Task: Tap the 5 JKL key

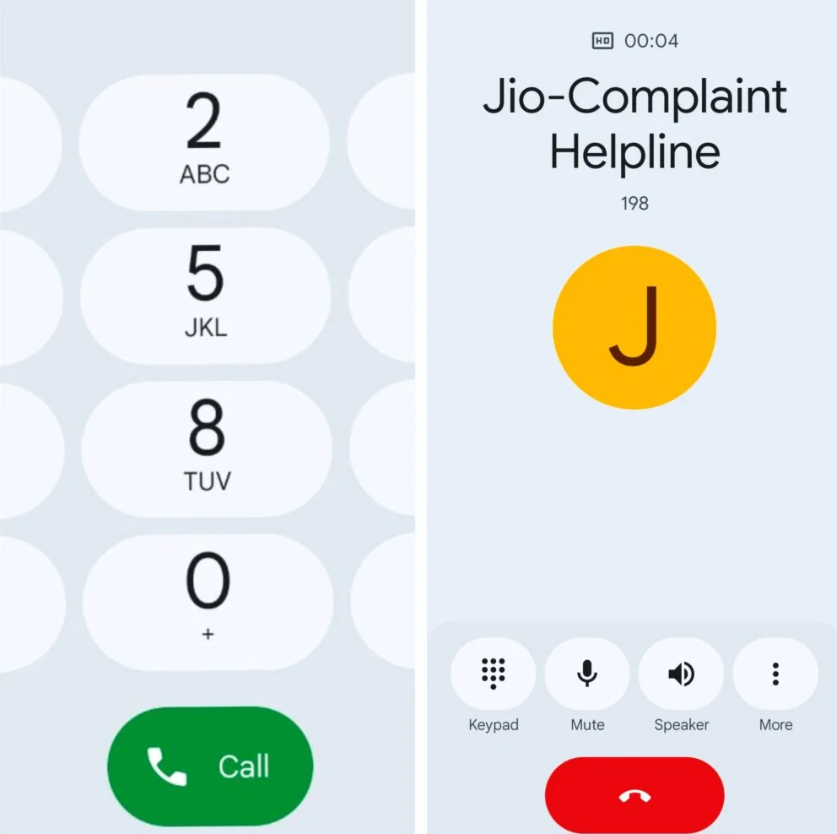Action: 205,296
